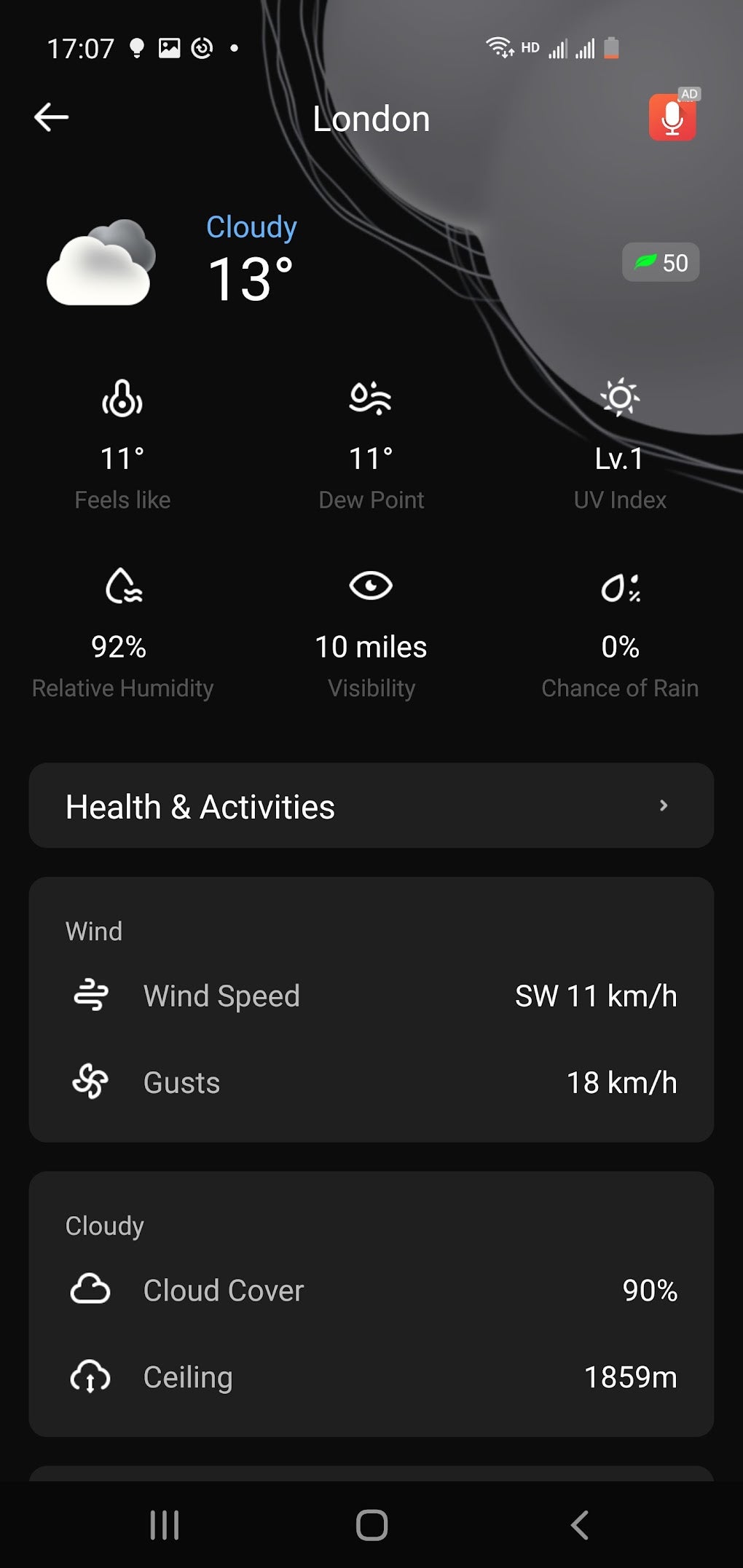This screenshot has width=743, height=1568.
Task: Expand the Health & Activities section
Action: 371,805
